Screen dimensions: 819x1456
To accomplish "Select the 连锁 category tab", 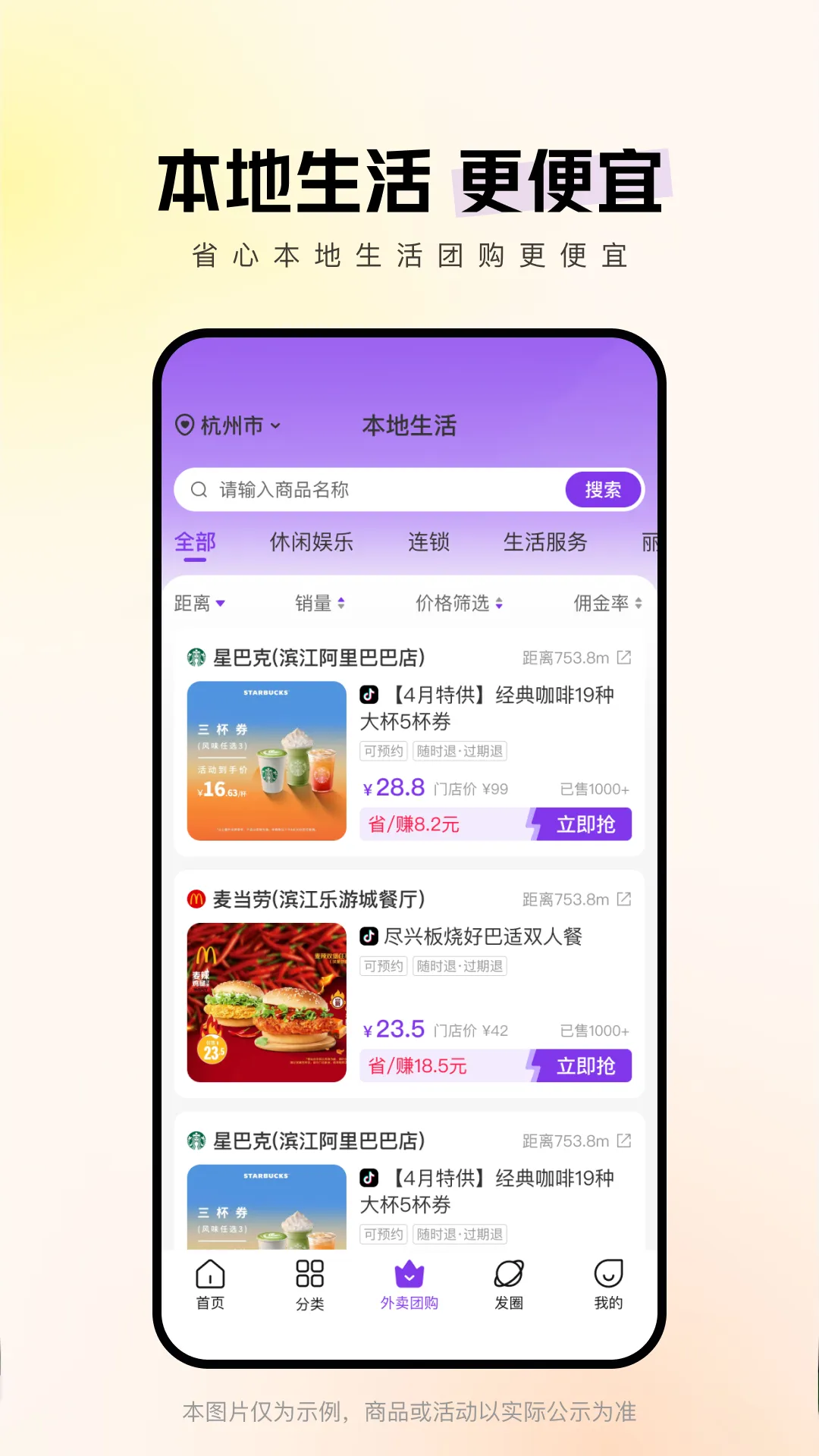I will pos(430,542).
